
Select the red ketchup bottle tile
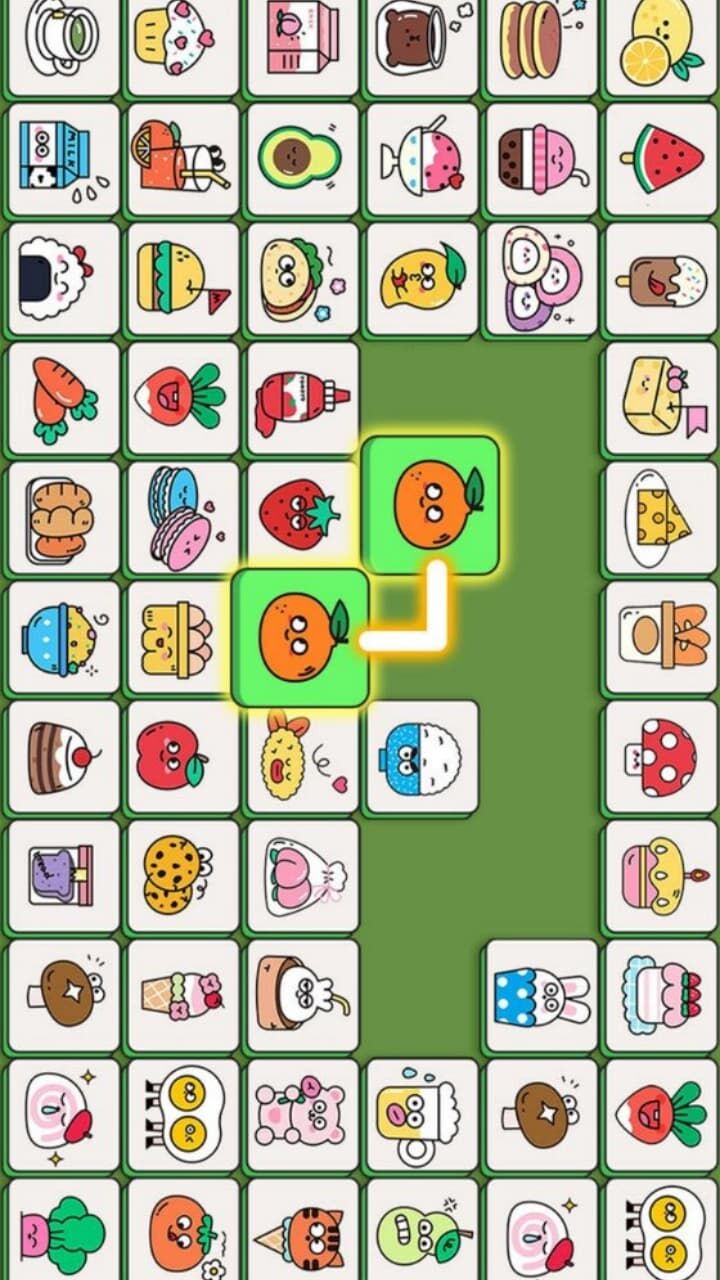[x=302, y=399]
